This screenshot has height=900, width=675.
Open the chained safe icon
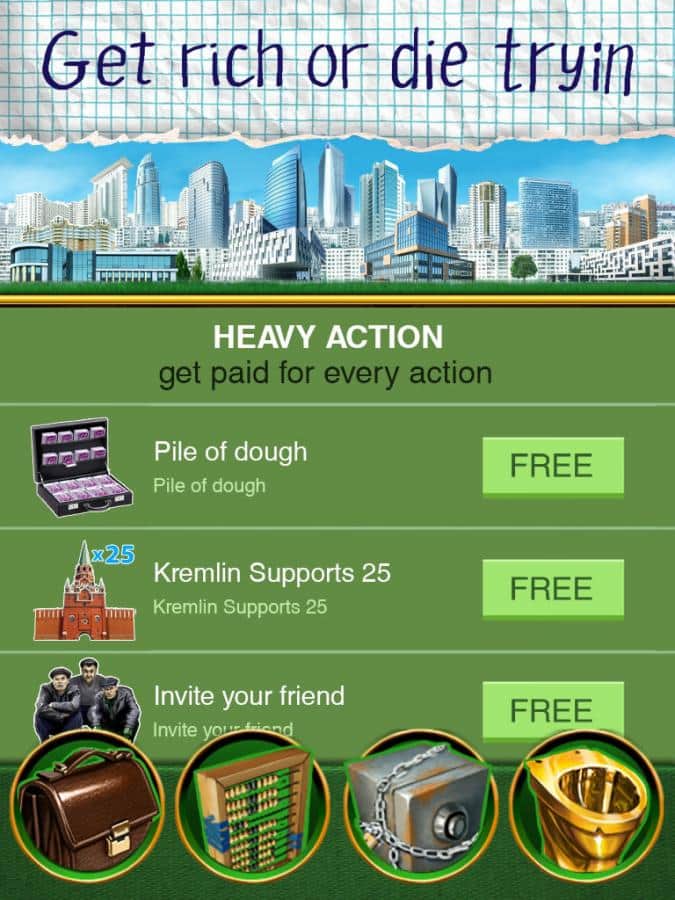(420, 807)
